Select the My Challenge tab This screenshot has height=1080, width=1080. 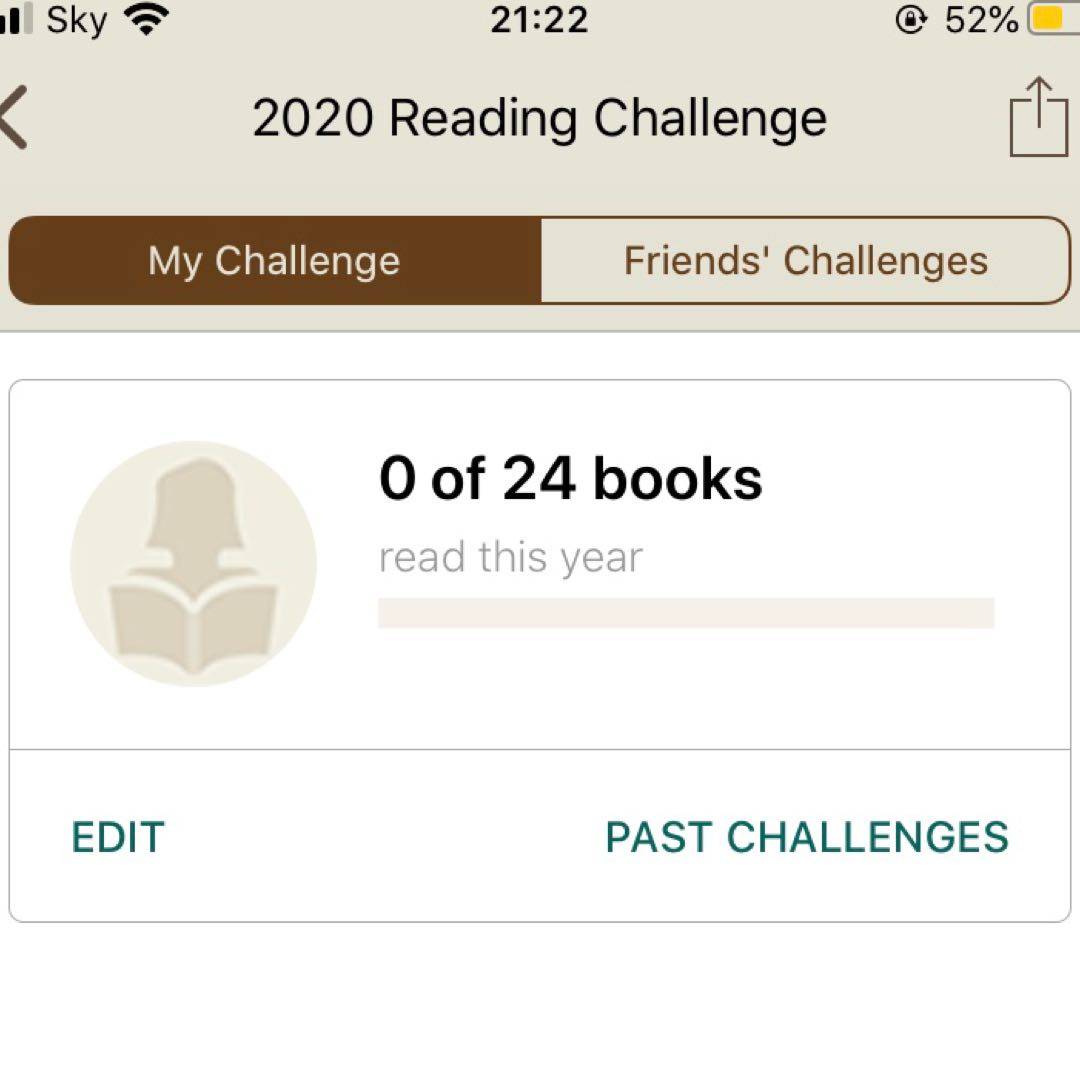point(274,261)
